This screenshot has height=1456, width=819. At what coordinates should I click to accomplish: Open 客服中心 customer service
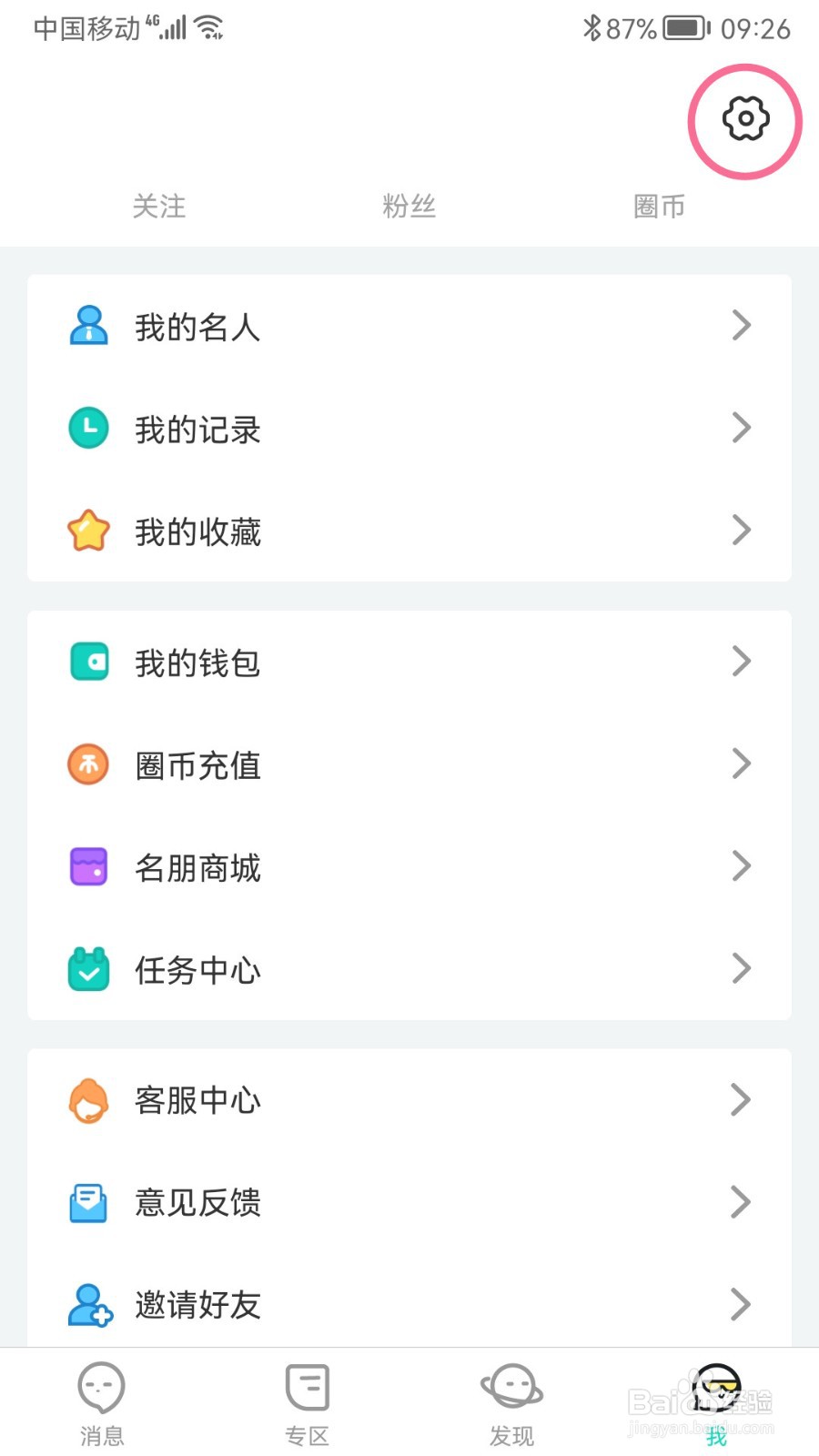tap(409, 1100)
